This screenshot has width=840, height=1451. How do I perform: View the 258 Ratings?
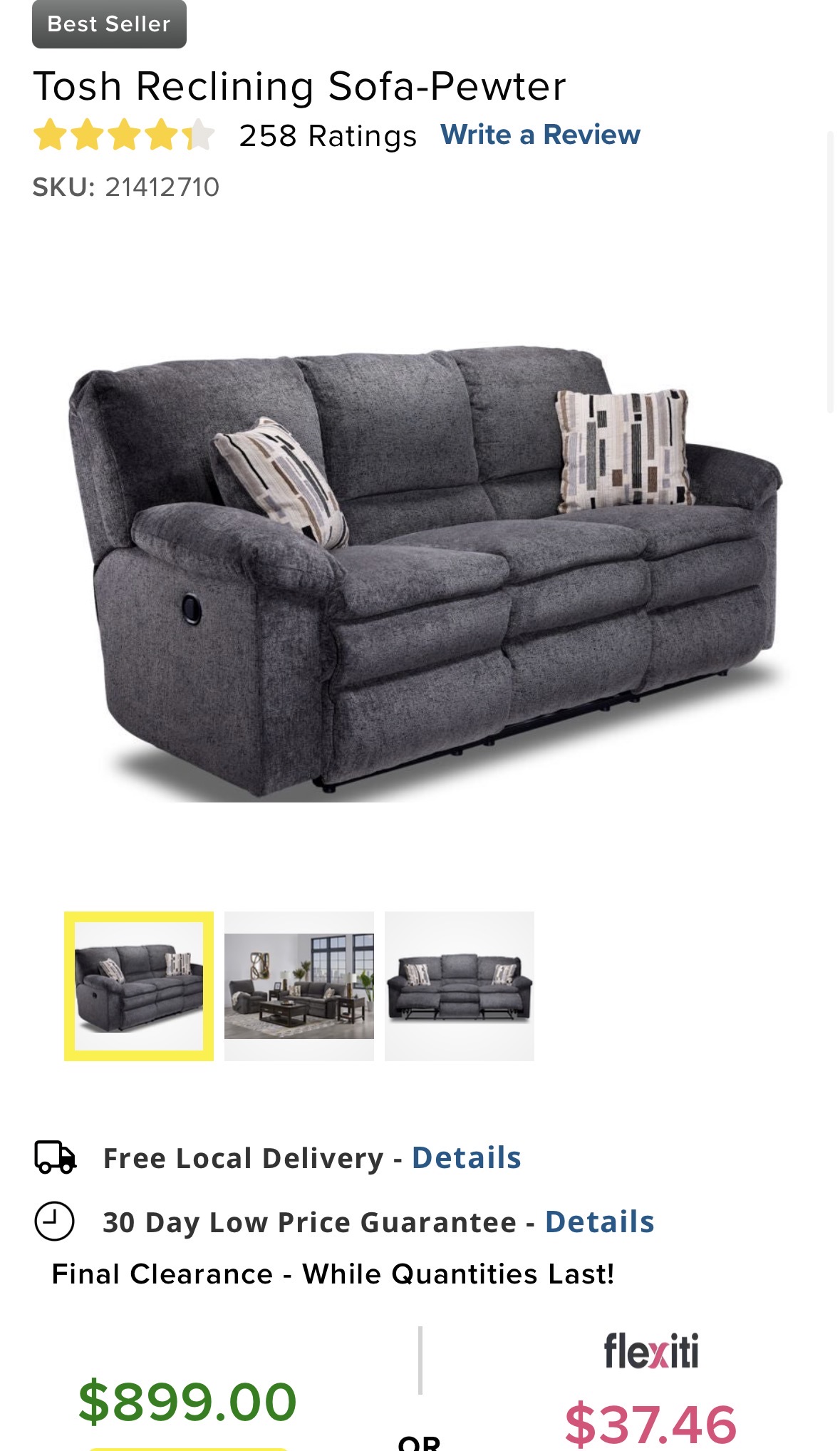327,135
